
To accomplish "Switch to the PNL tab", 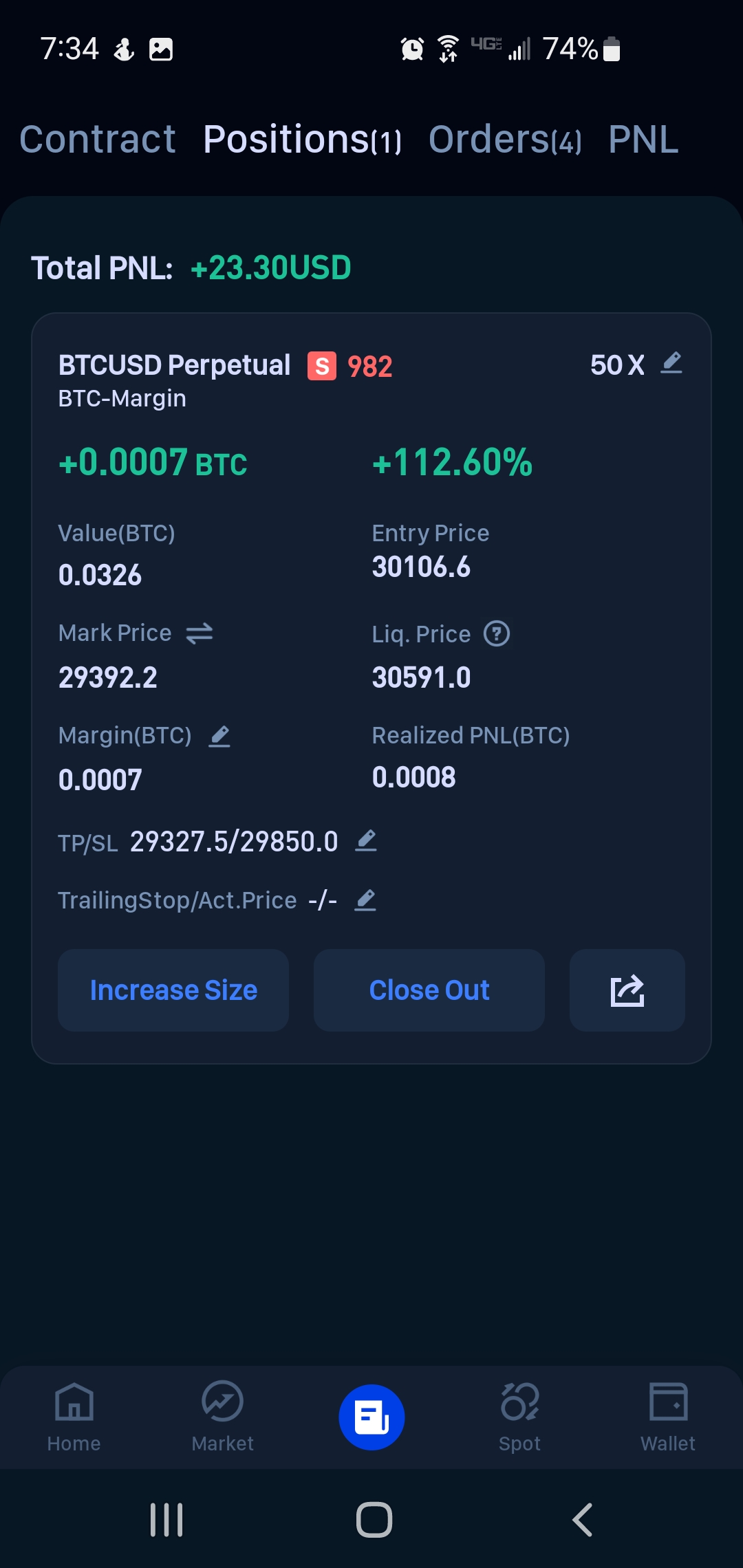I will 643,140.
